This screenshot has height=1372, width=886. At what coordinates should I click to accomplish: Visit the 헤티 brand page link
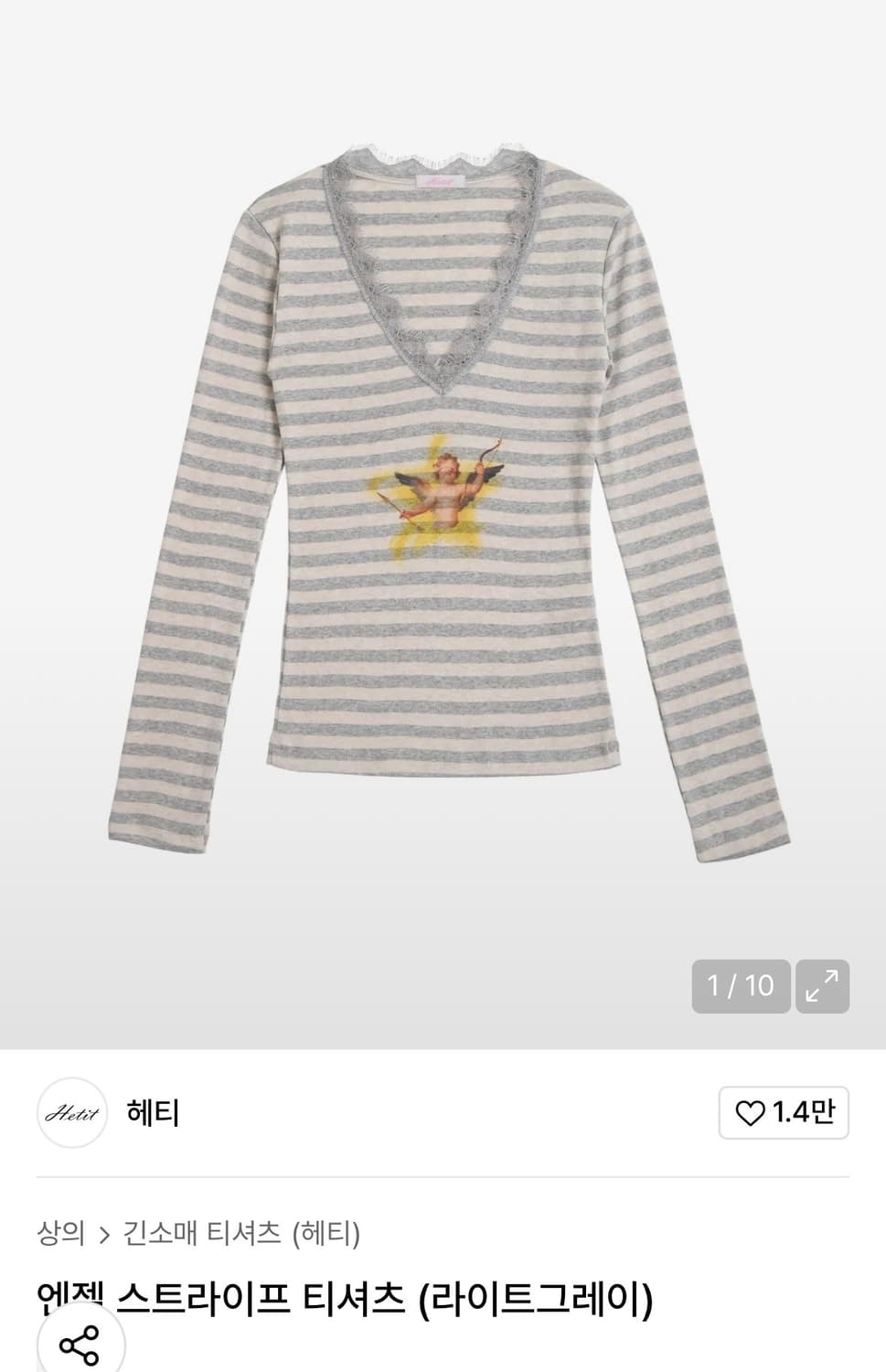[155, 1112]
